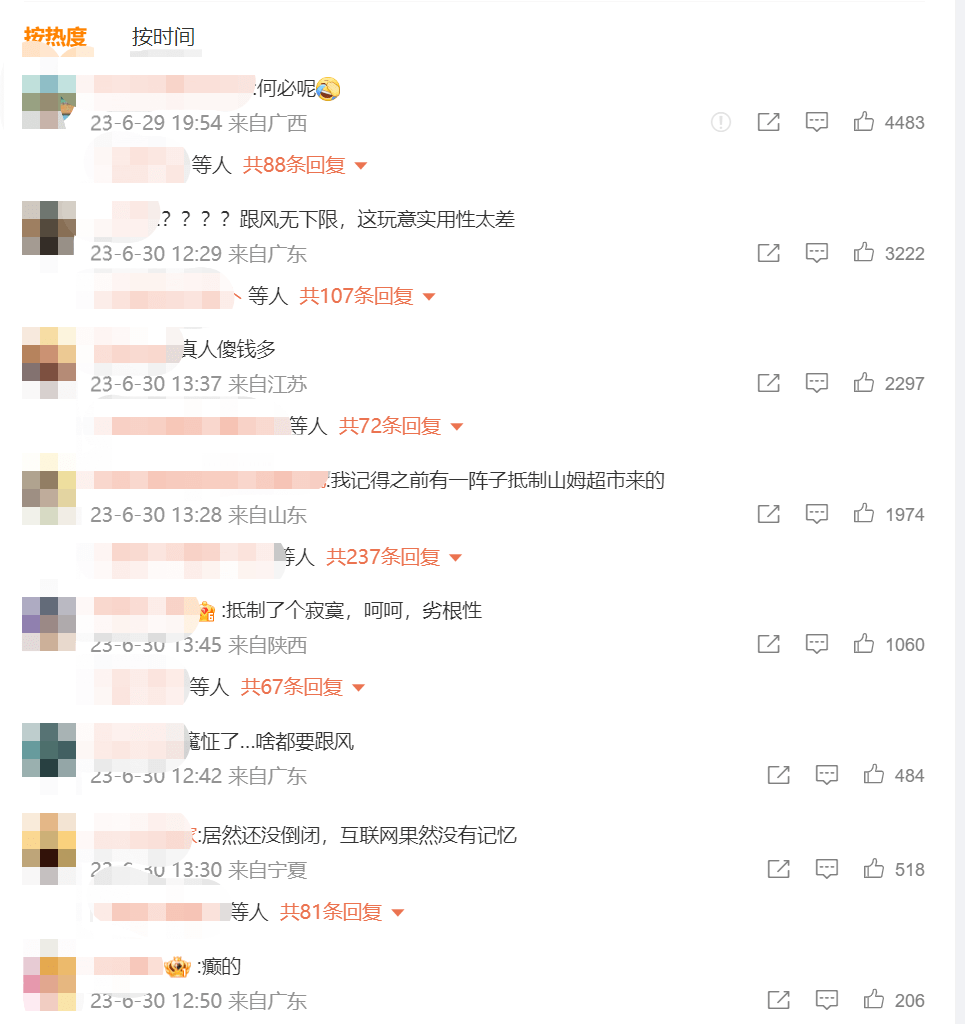Image resolution: width=965 pixels, height=1024 pixels.
Task: Share the 抵制了个寂寞 comment
Action: (x=768, y=644)
